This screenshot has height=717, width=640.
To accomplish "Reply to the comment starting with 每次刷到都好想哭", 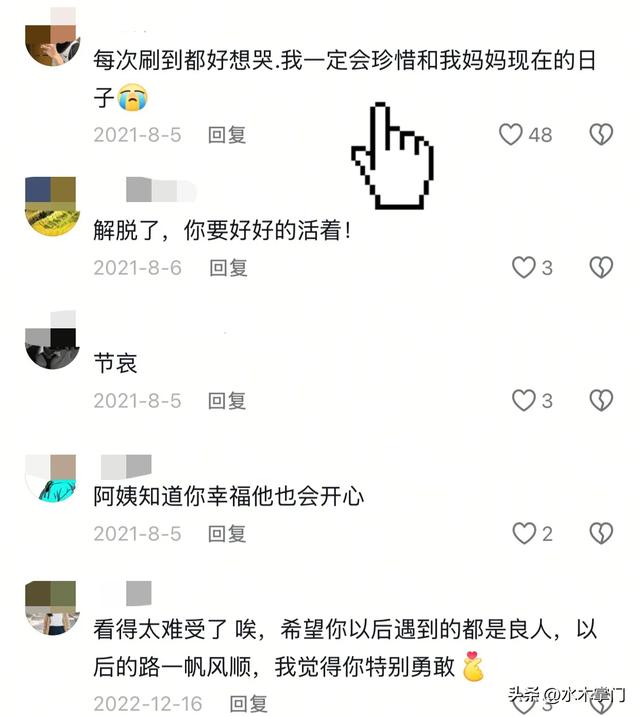I will point(227,134).
